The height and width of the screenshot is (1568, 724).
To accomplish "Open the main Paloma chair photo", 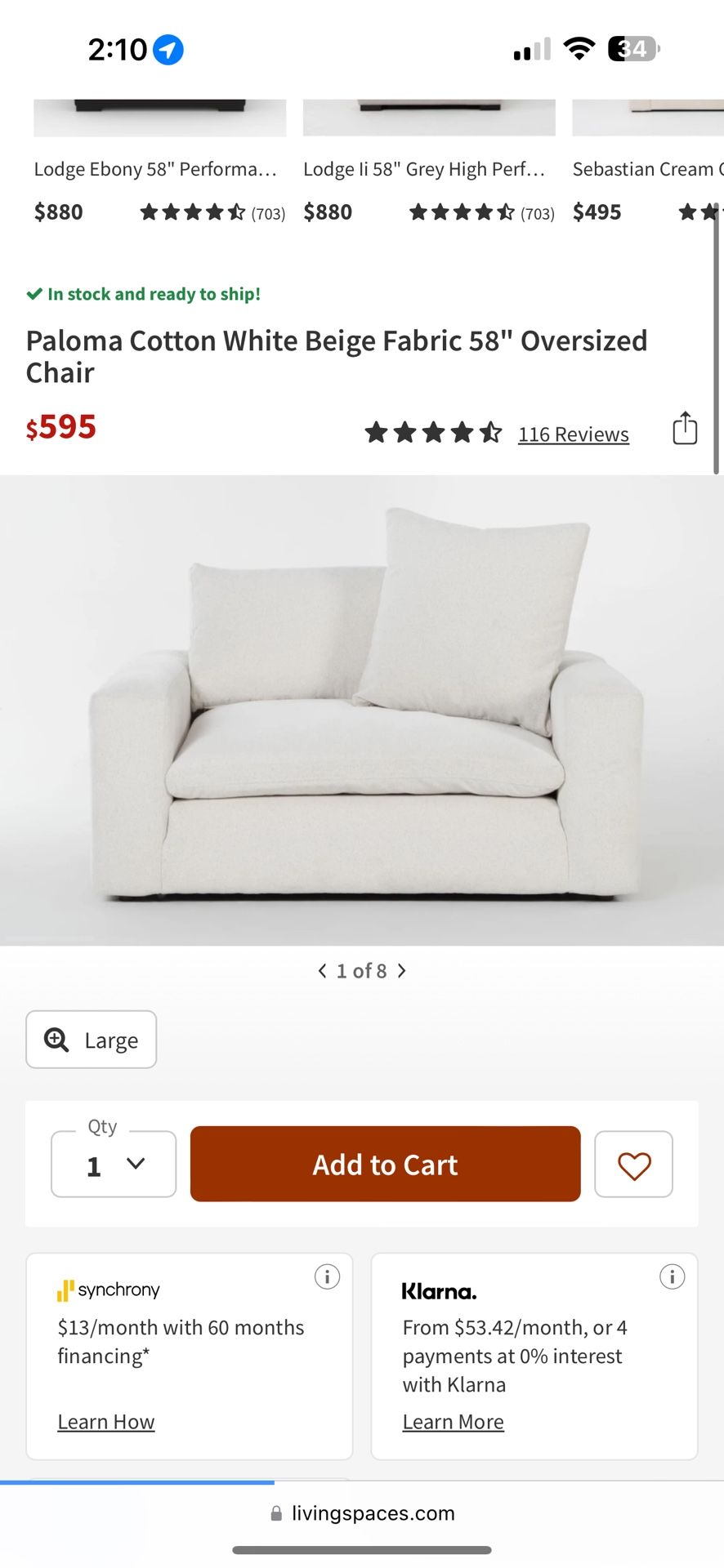I will point(362,709).
